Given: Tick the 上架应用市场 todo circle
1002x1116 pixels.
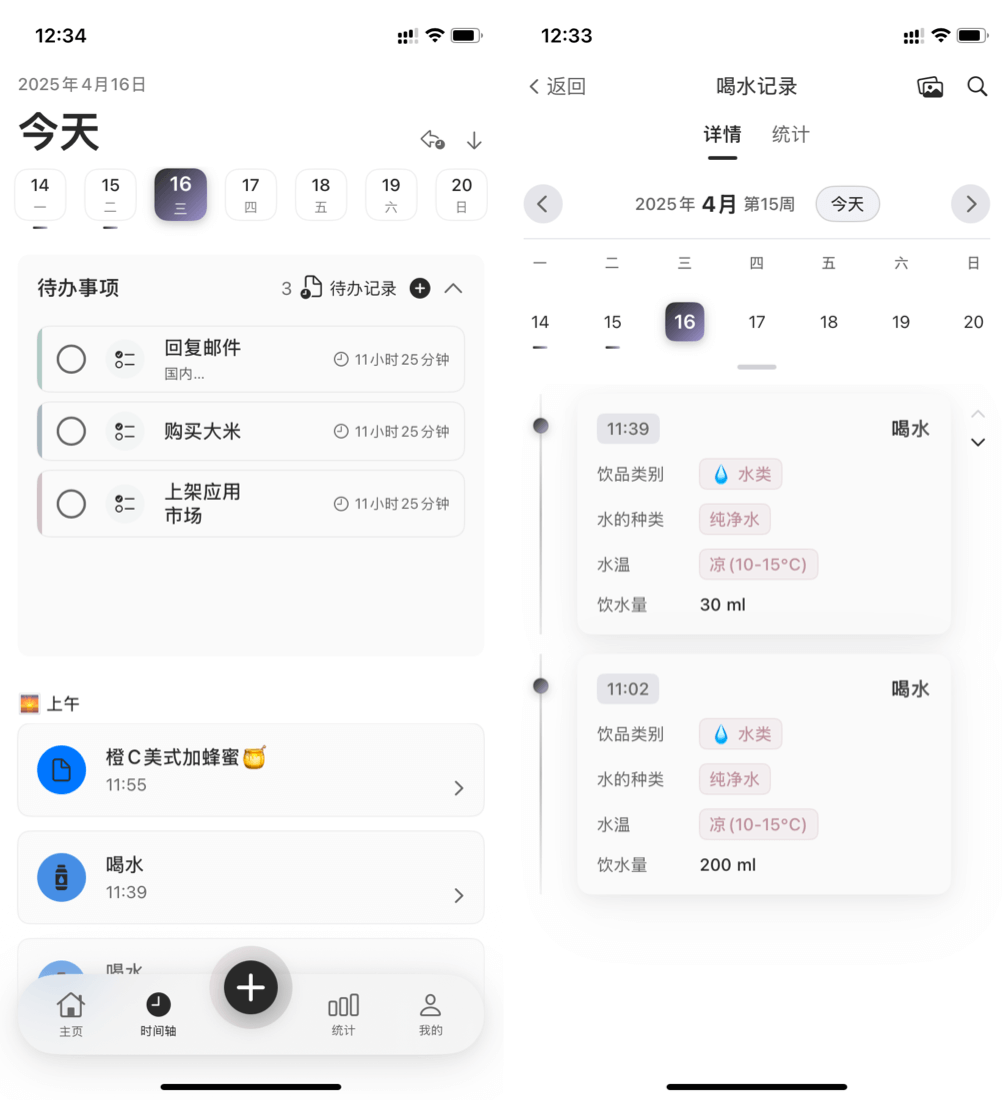Looking at the screenshot, I should tap(71, 503).
